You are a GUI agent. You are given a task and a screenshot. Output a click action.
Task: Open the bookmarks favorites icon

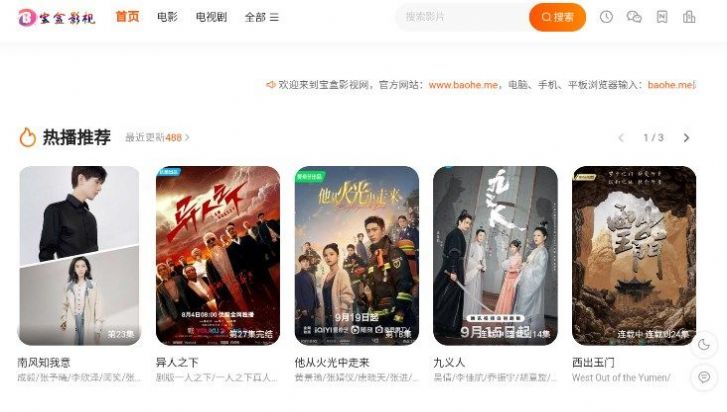(662, 17)
